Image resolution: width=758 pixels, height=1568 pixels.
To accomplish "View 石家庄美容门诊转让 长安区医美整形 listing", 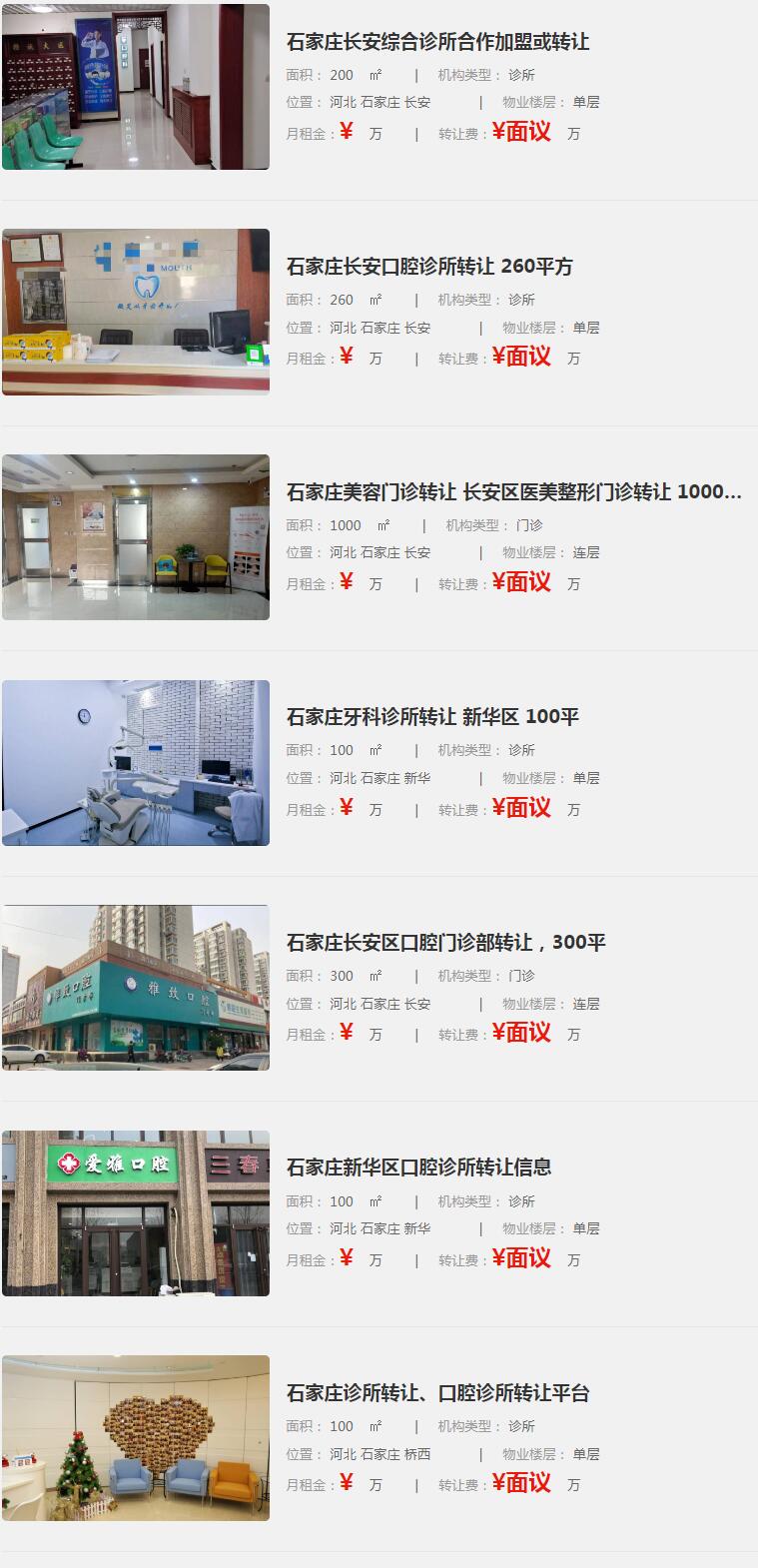I will pos(513,491).
